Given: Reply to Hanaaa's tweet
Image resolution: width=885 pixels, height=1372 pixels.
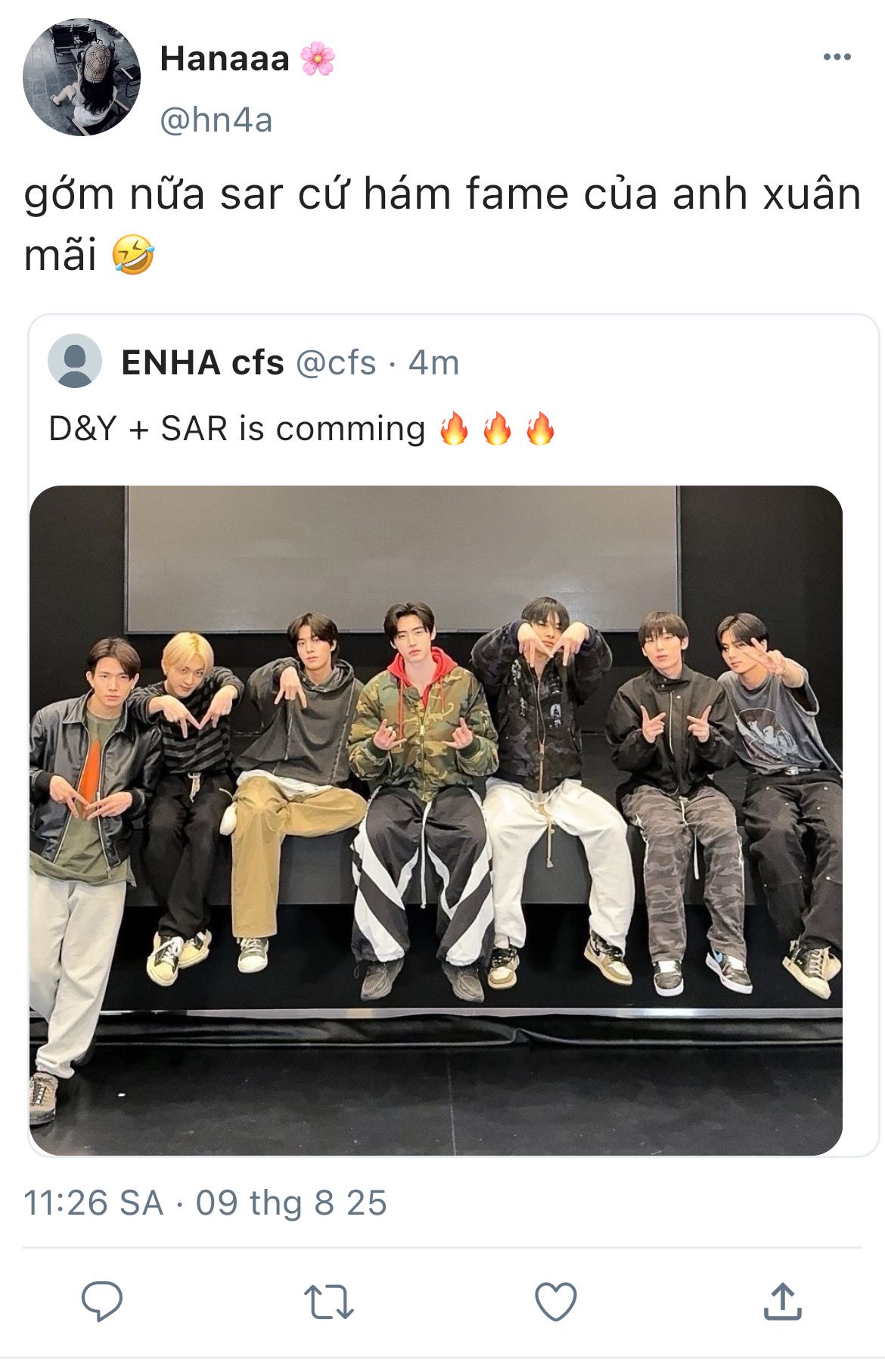Looking at the screenshot, I should tap(102, 1301).
